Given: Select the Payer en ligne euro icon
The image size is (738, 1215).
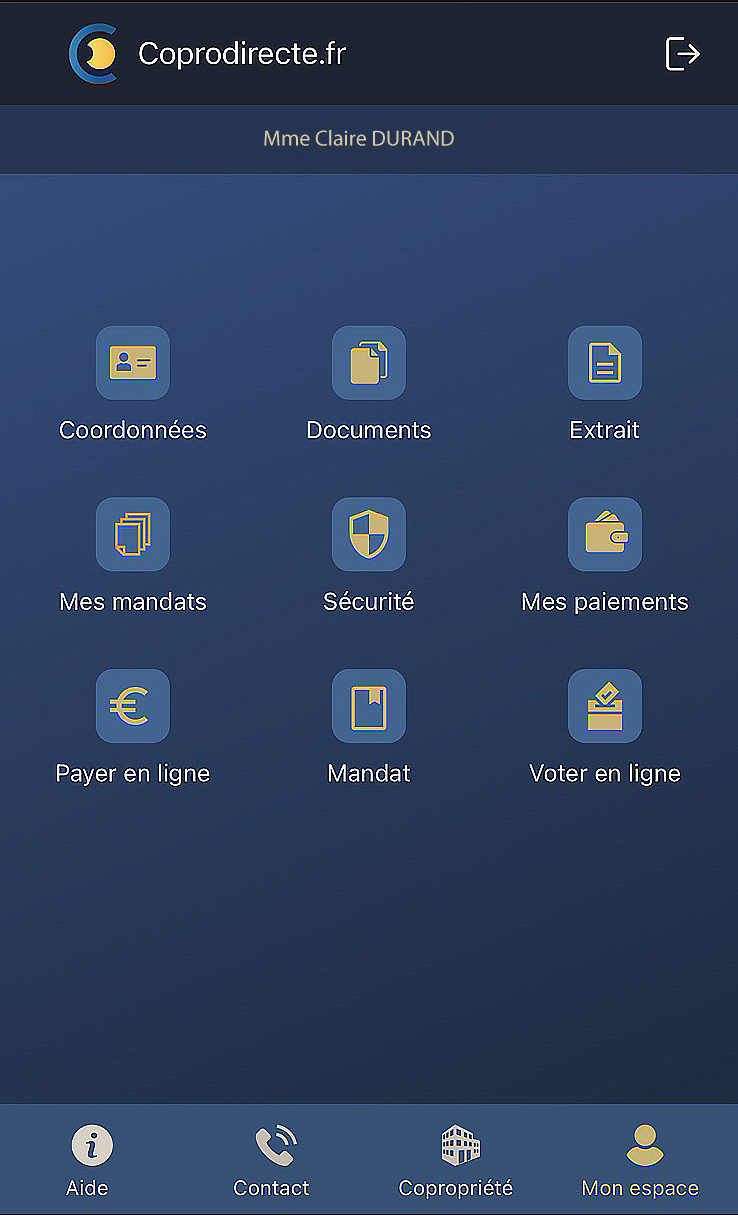Looking at the screenshot, I should point(133,706).
